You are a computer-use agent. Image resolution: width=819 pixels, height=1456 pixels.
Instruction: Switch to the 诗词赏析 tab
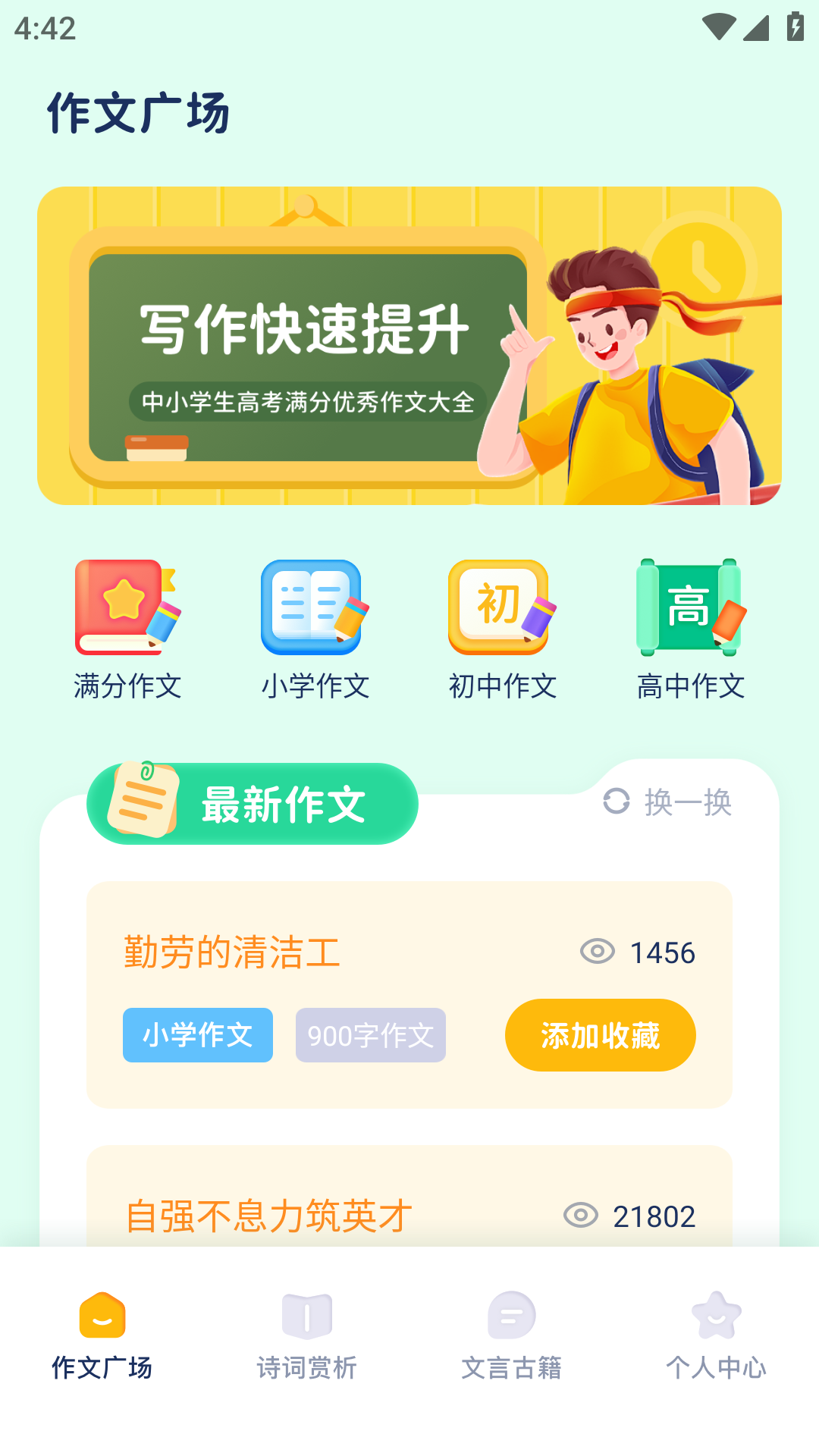coord(307,1336)
